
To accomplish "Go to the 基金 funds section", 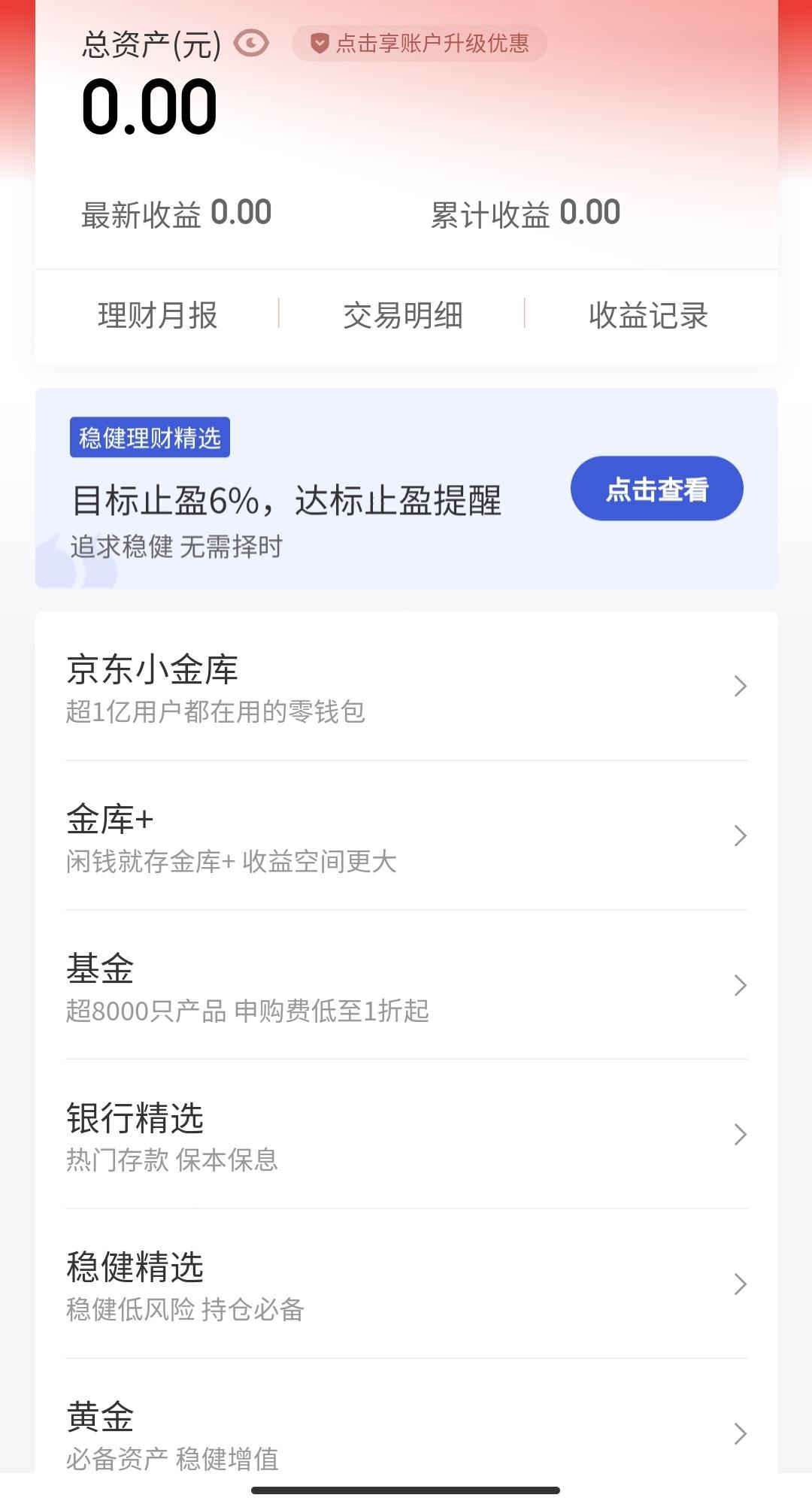I will (x=406, y=986).
